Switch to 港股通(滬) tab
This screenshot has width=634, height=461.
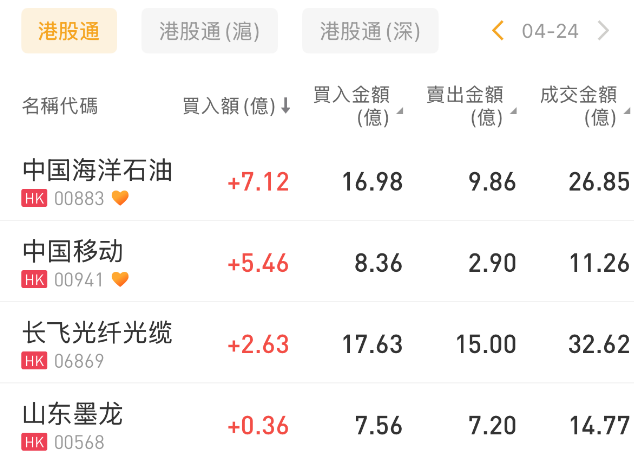coord(209,31)
